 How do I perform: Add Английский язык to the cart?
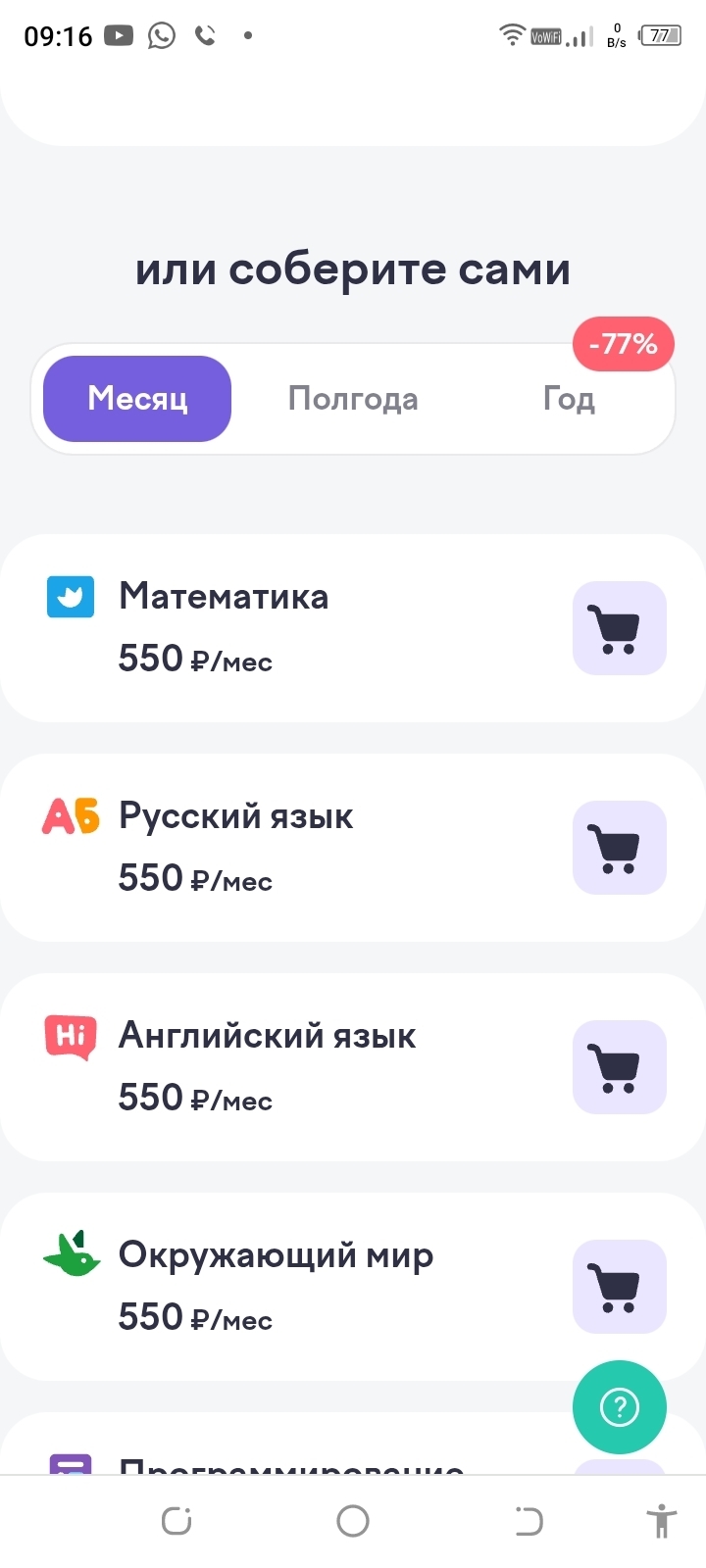[619, 1067]
